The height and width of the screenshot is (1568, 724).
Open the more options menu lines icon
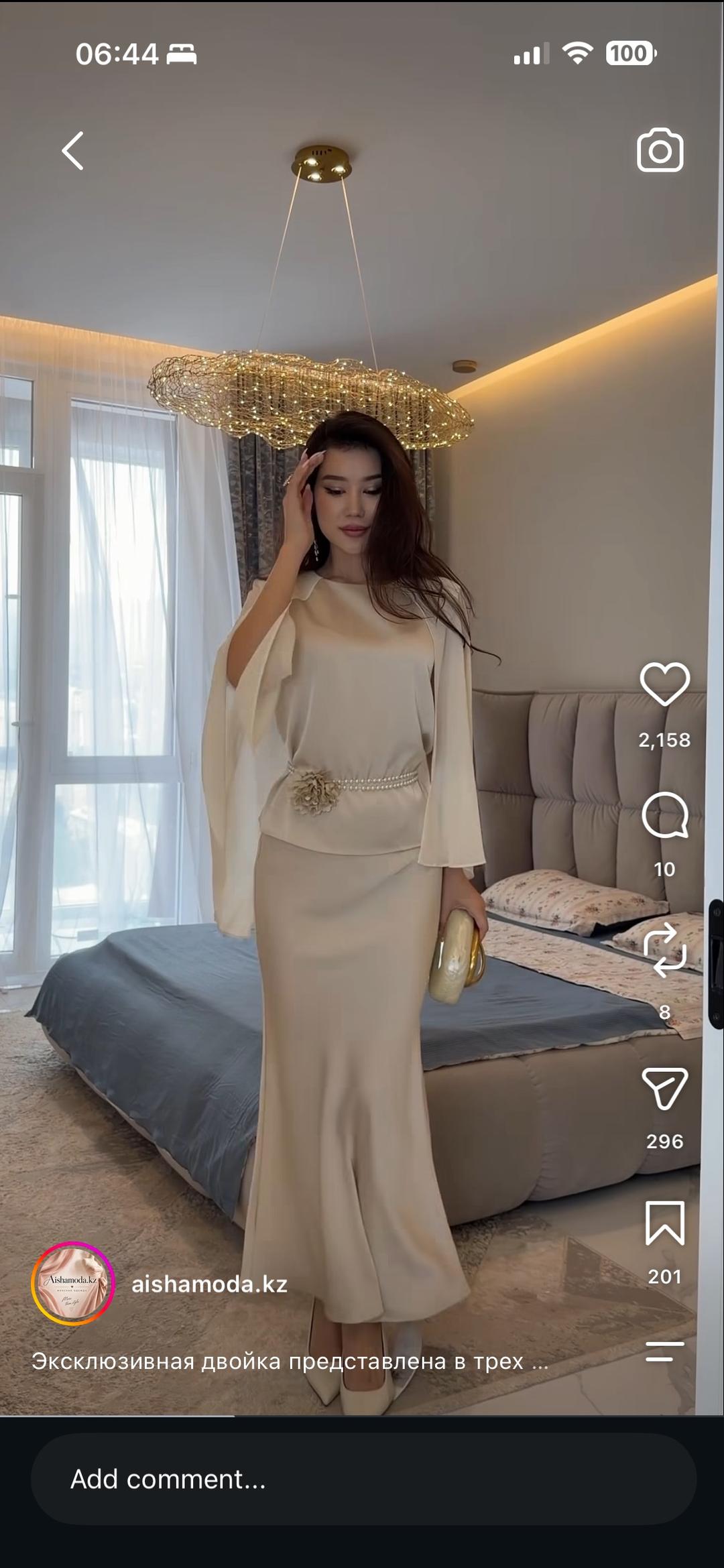click(664, 1351)
